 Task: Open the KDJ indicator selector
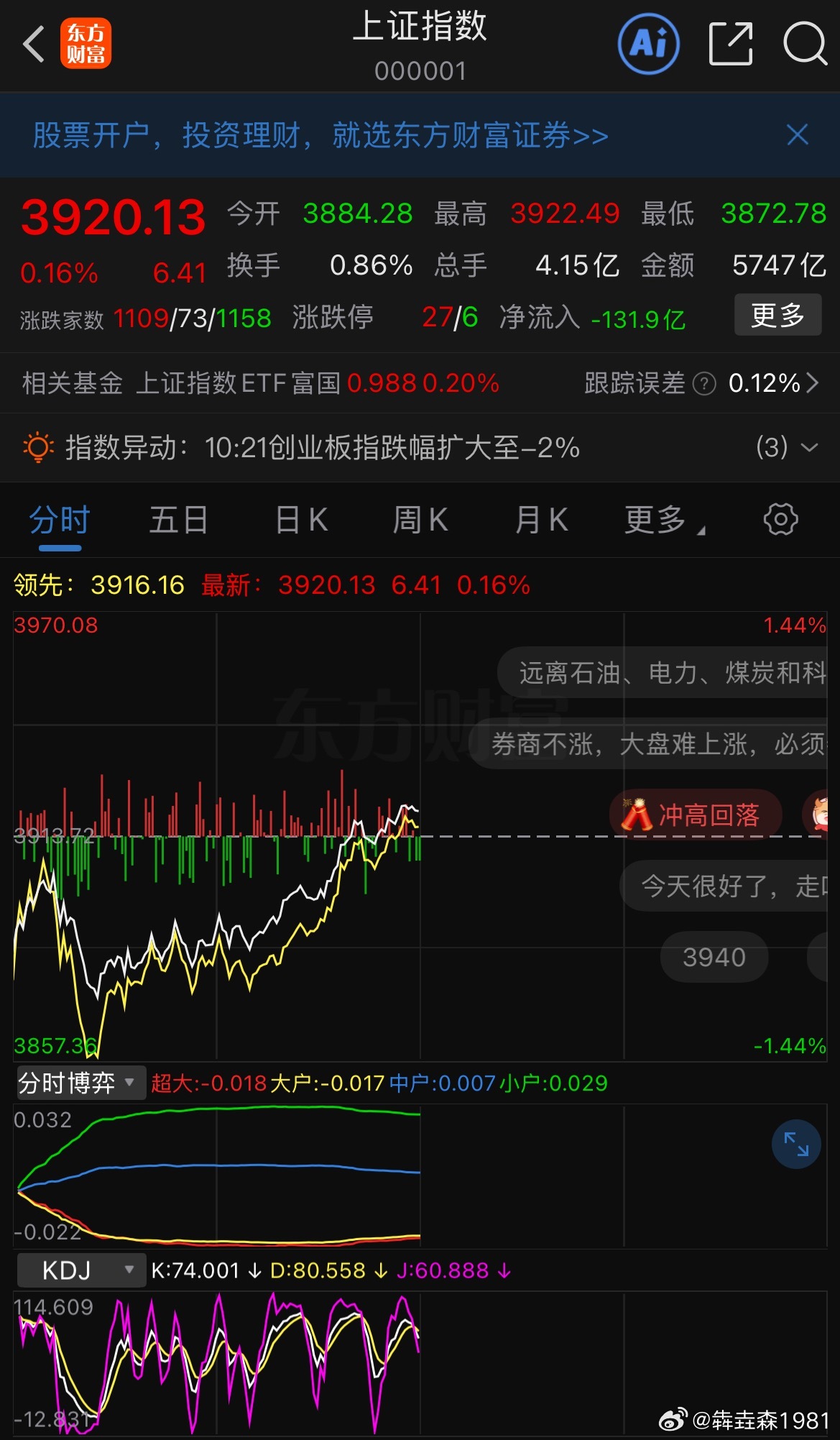click(x=80, y=1269)
